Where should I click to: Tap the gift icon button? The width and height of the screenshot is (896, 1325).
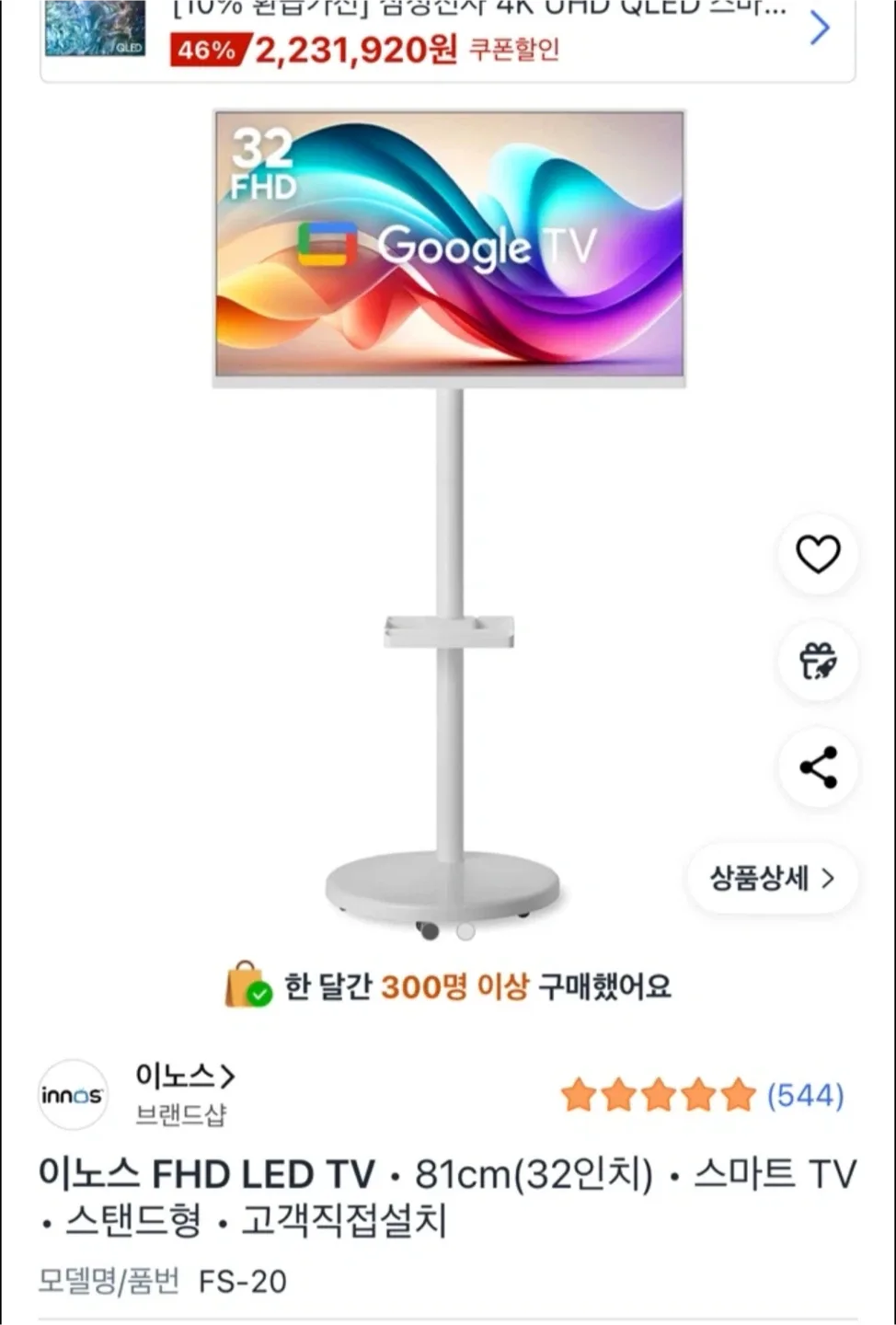tap(817, 661)
